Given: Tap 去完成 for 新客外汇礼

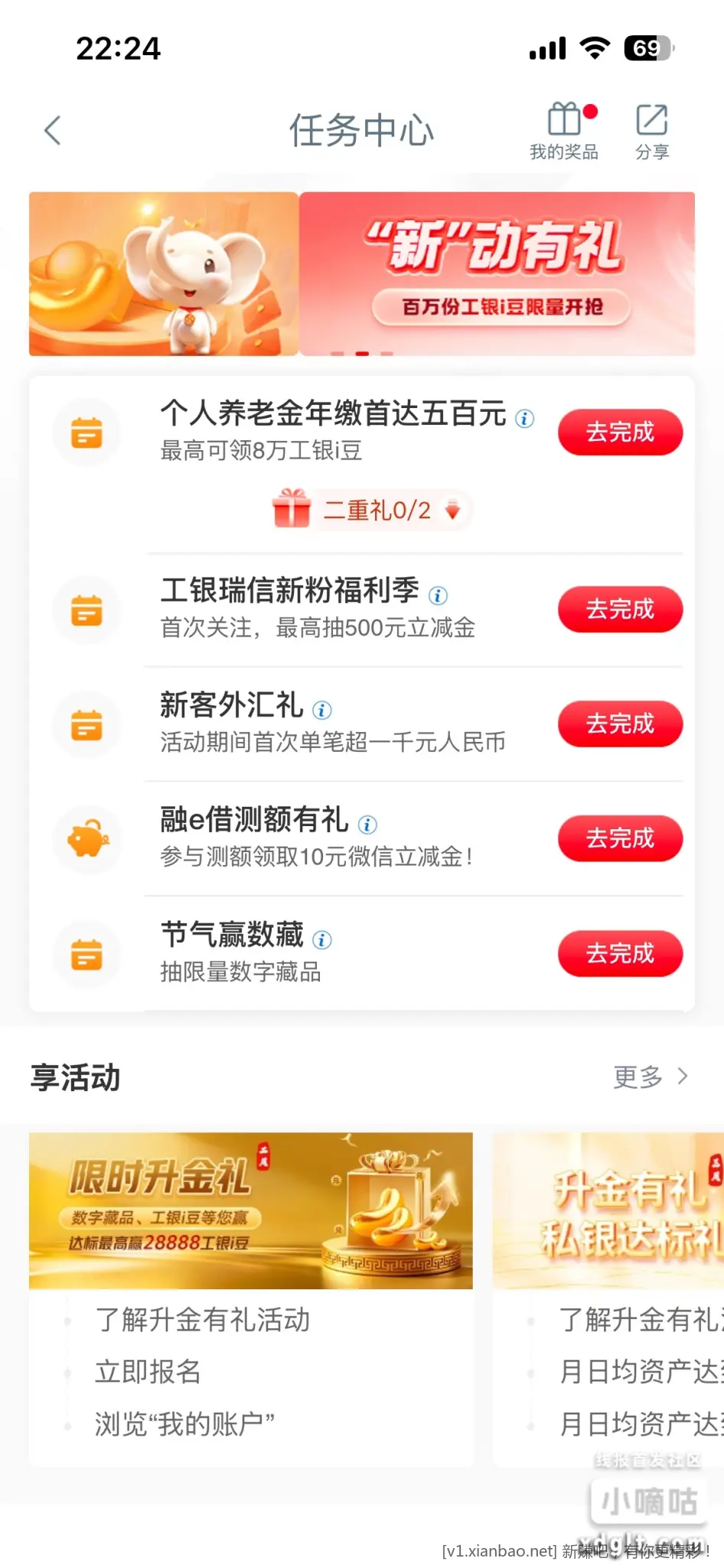Looking at the screenshot, I should [x=620, y=724].
